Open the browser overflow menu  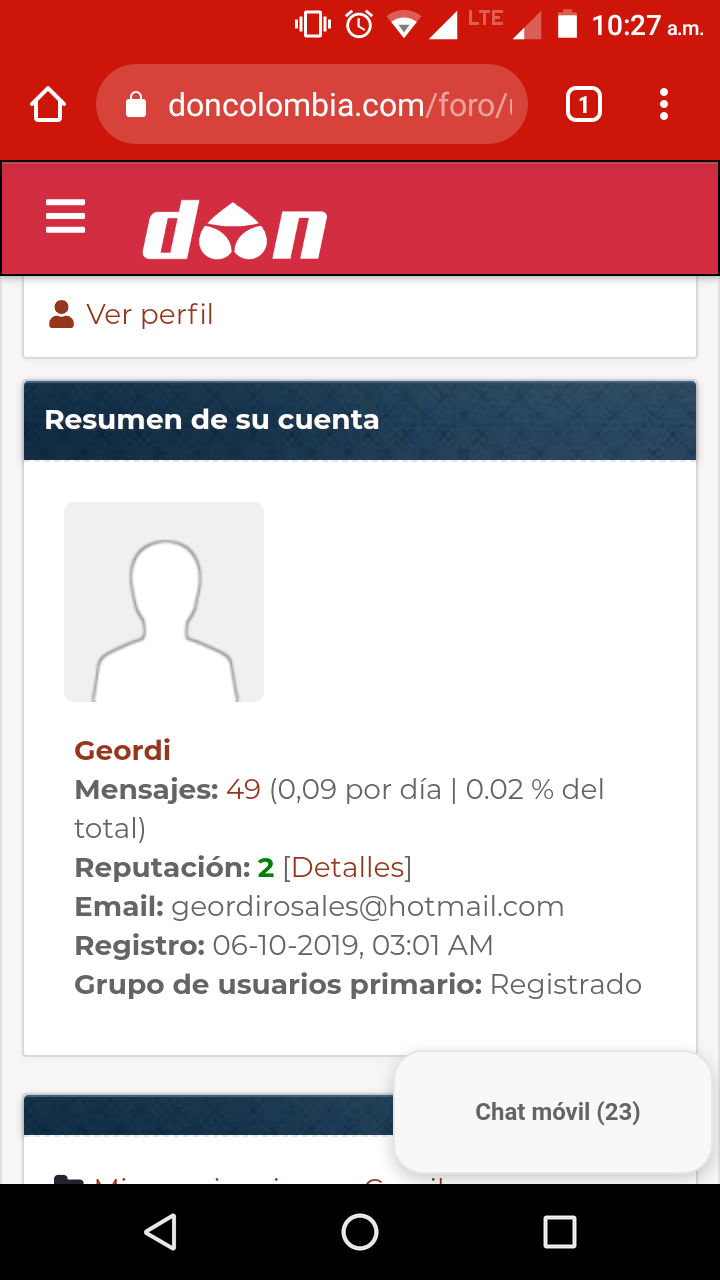664,104
